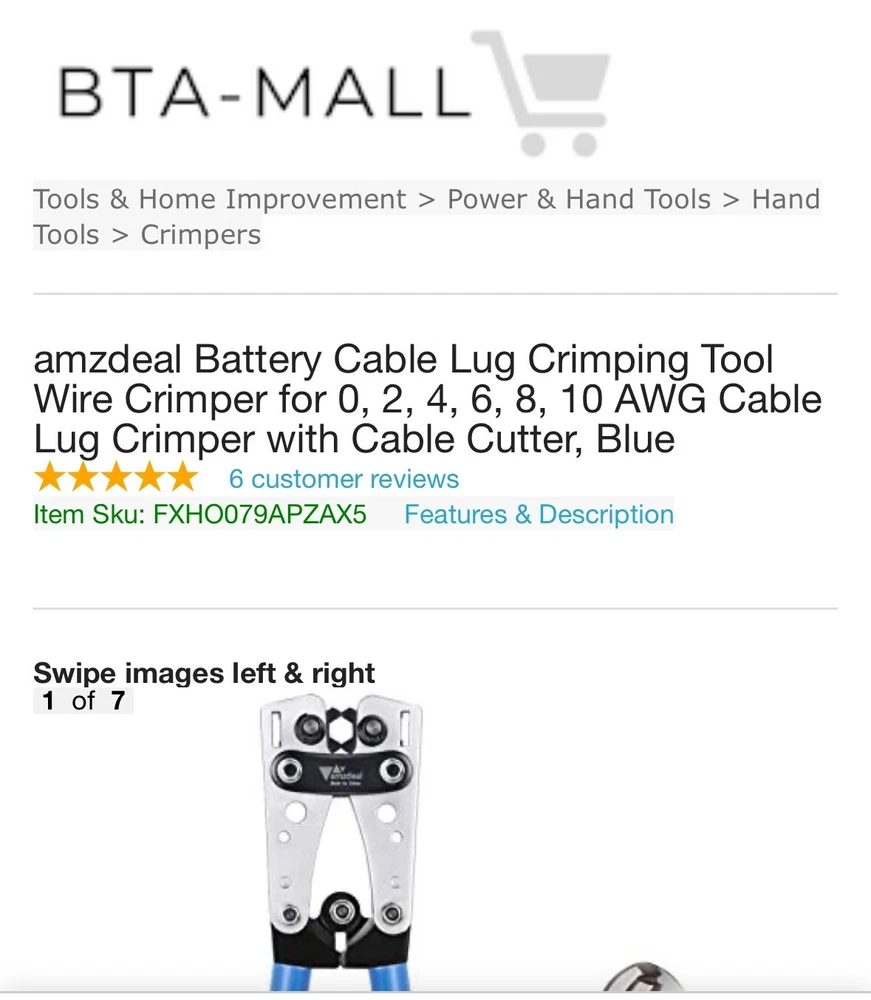871x1000 pixels.
Task: Tap the BTA-MALL header logo
Action: [330, 93]
